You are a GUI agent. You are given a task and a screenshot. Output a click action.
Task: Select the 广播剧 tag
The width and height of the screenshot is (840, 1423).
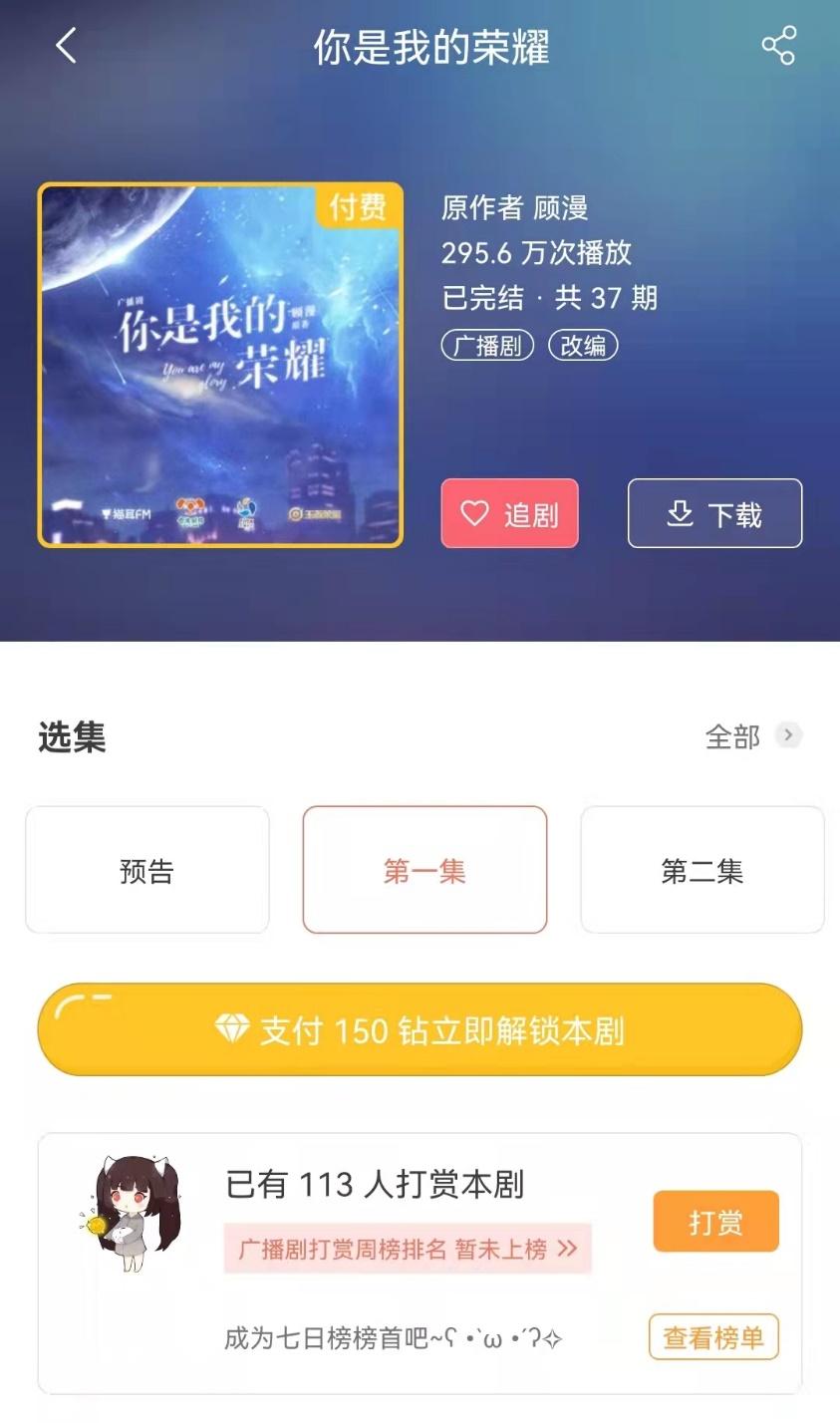[487, 345]
